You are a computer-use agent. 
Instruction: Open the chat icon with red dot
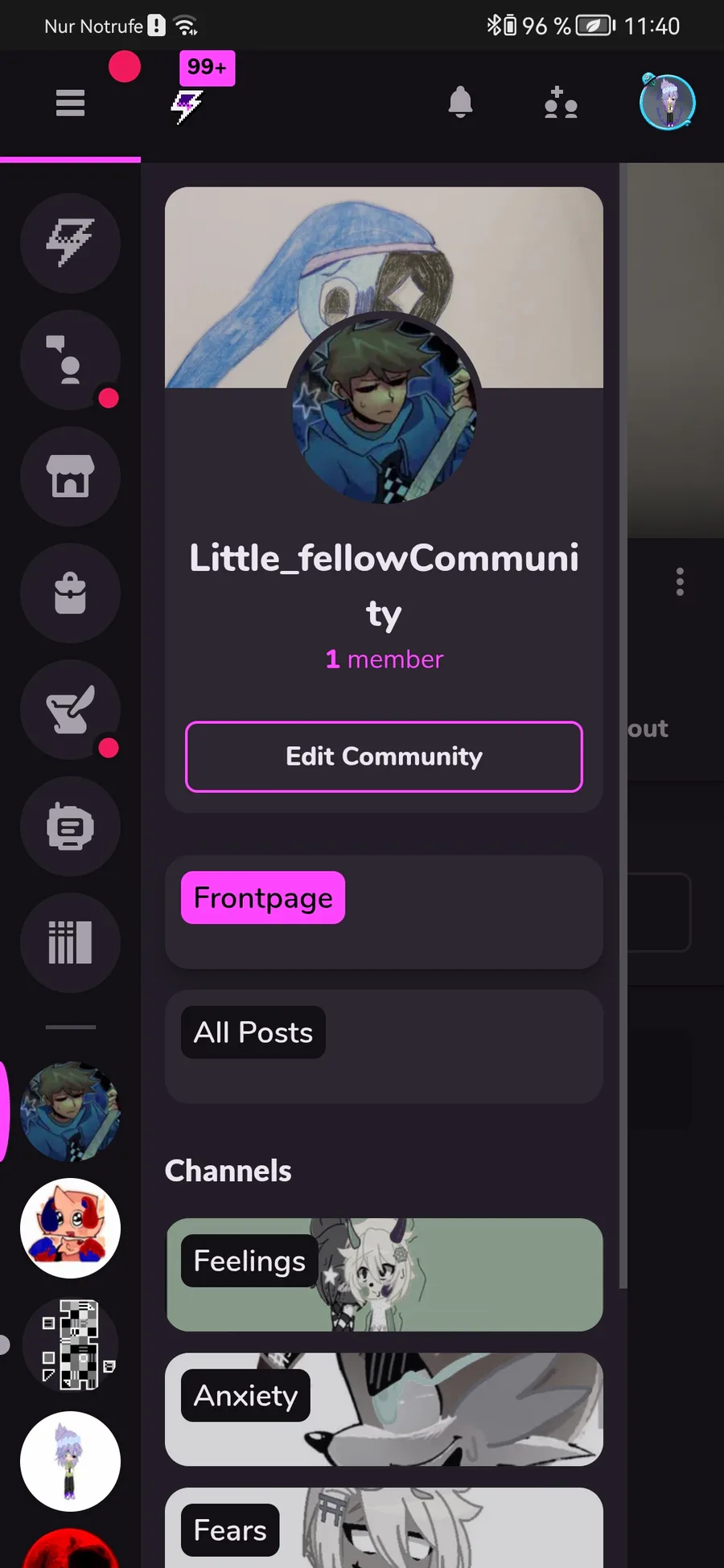pyautogui.click(x=70, y=360)
